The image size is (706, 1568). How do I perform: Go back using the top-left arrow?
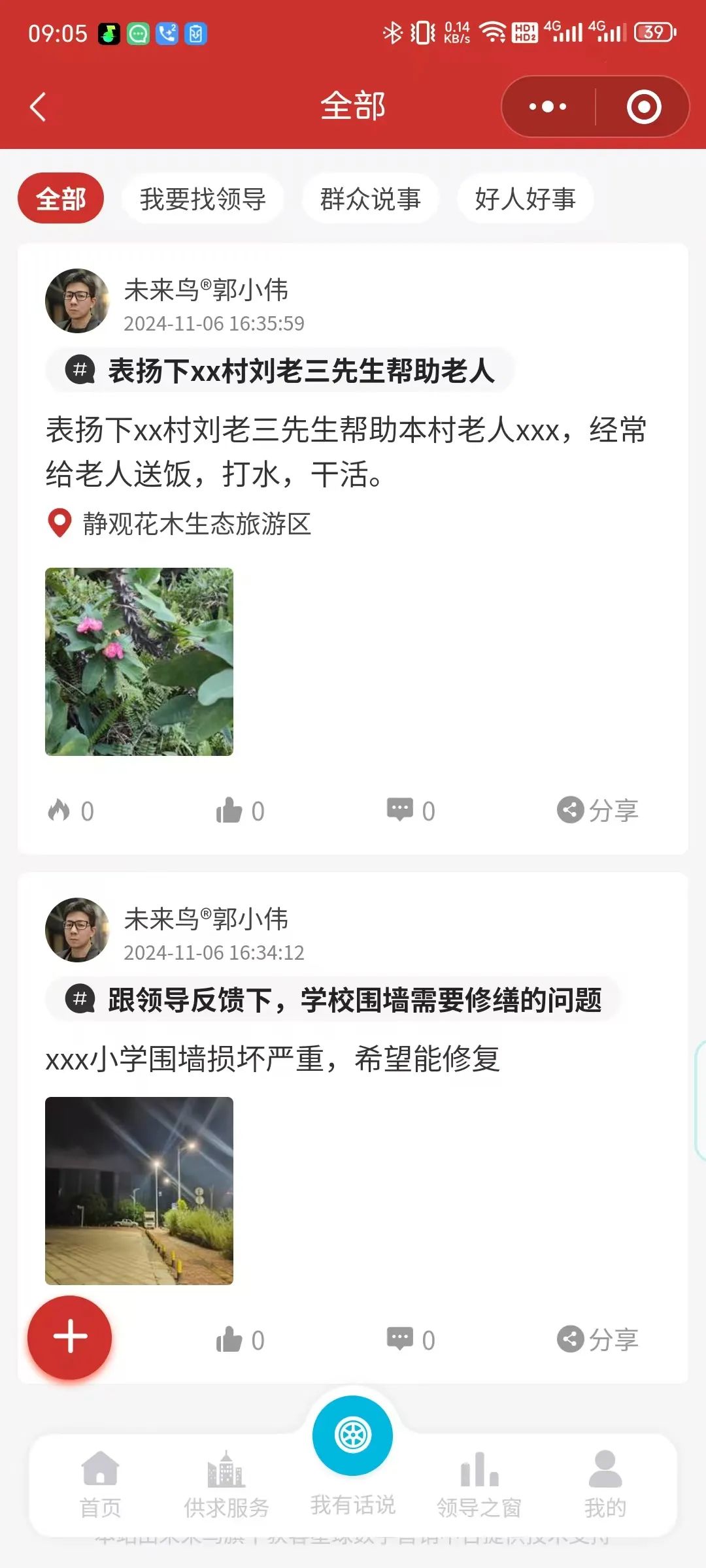38,107
